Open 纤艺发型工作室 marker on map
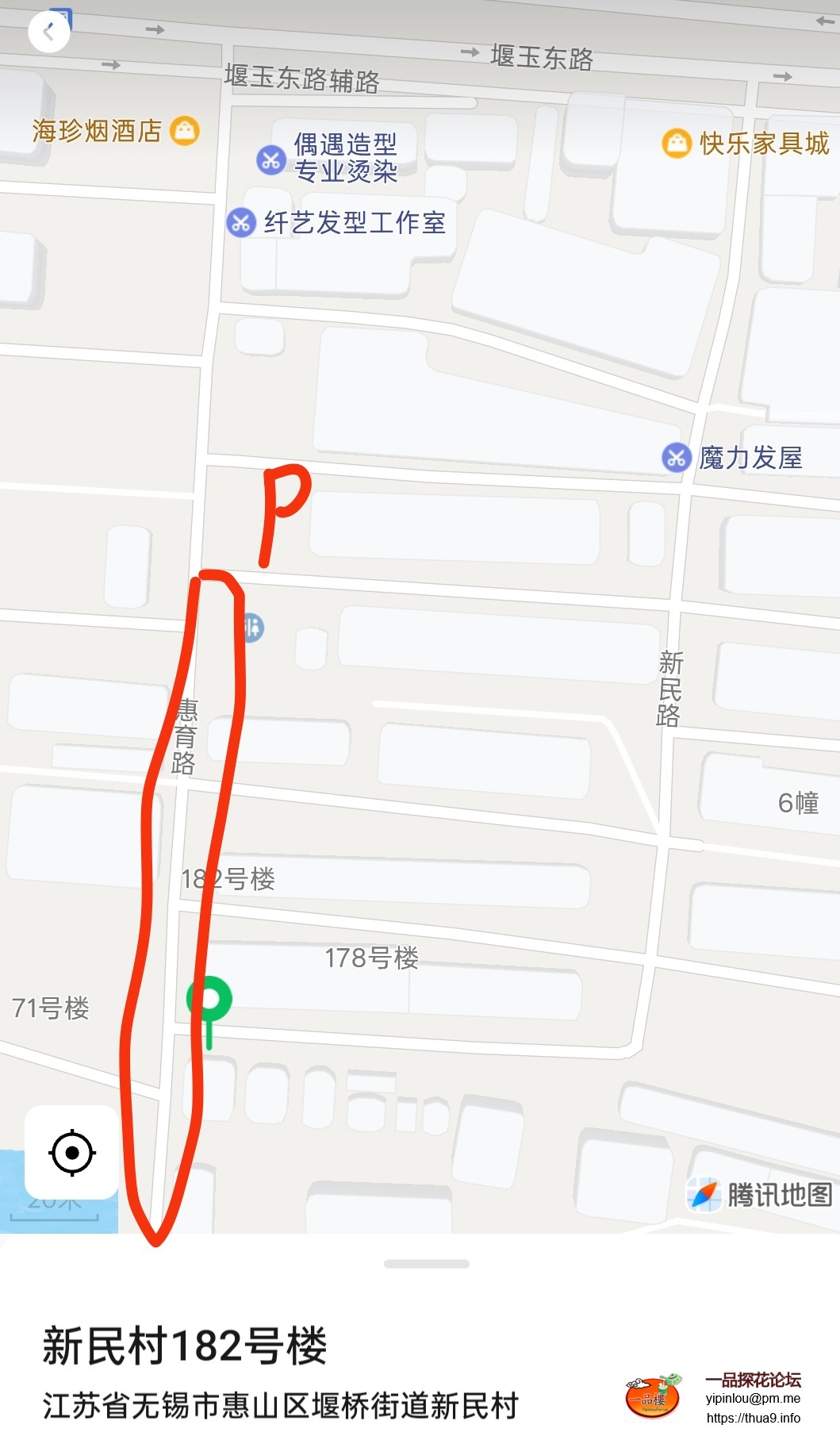The width and height of the screenshot is (840, 1440). [x=241, y=223]
